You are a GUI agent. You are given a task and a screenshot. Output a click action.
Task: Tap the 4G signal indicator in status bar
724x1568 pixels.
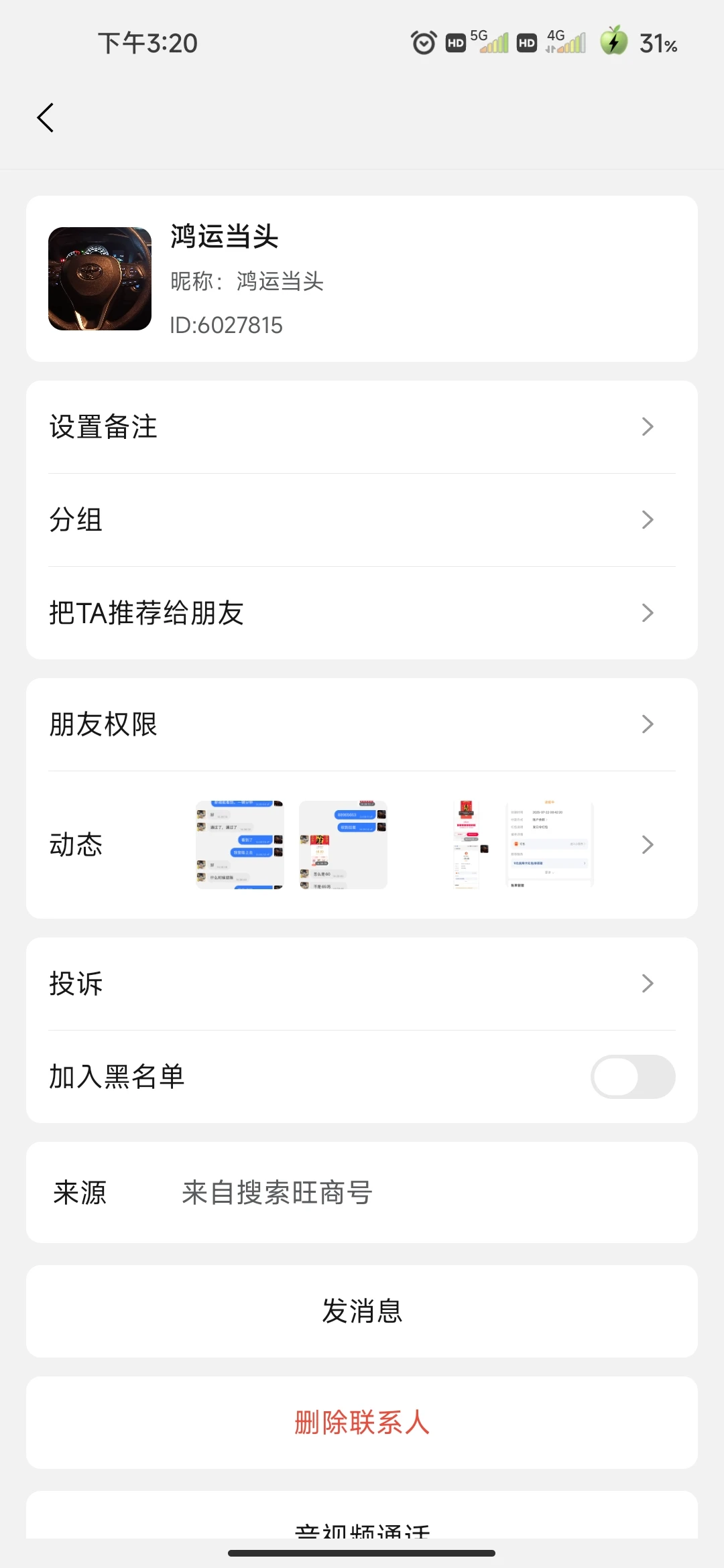566,42
